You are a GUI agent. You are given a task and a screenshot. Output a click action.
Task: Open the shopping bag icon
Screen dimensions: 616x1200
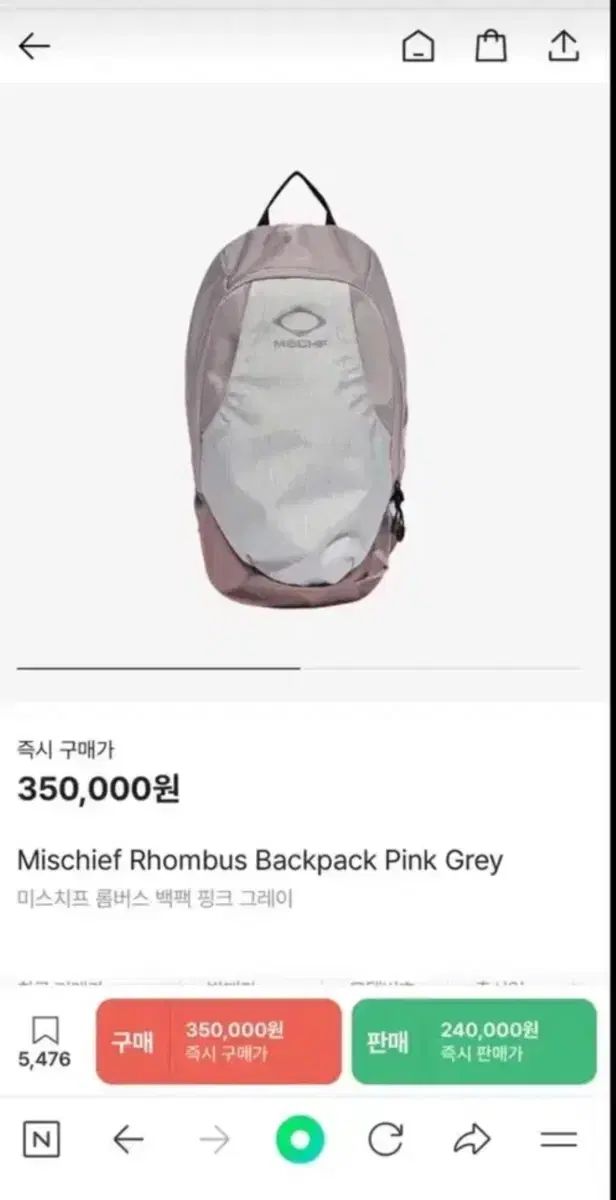tap(490, 46)
